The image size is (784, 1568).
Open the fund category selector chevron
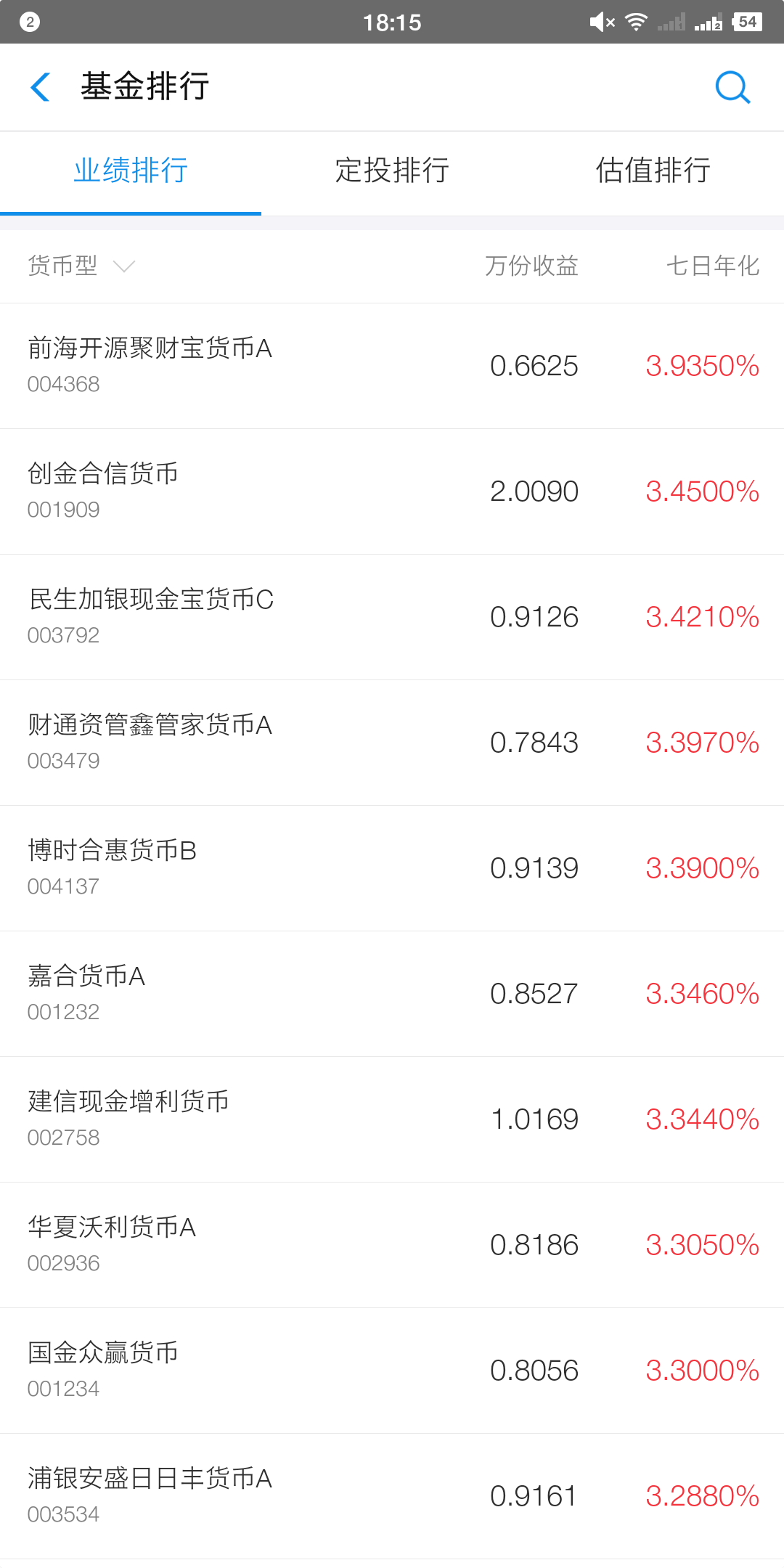pos(123,267)
